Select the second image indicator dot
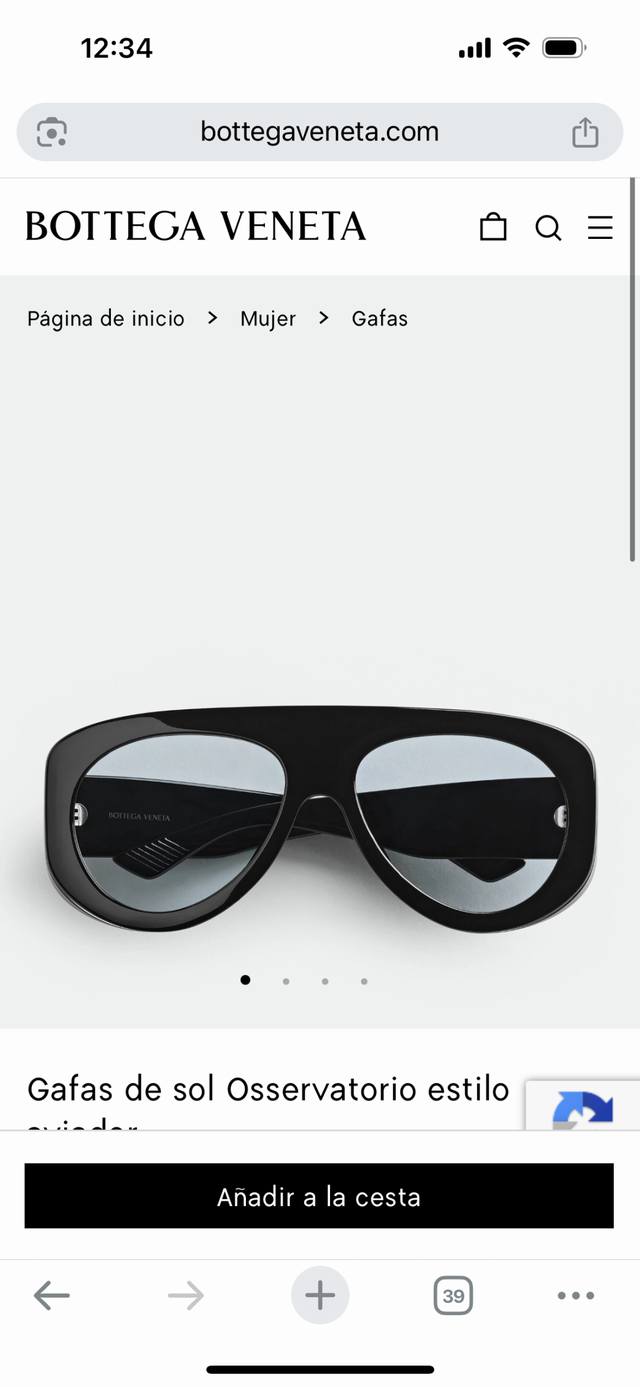Image resolution: width=640 pixels, height=1387 pixels. [286, 981]
